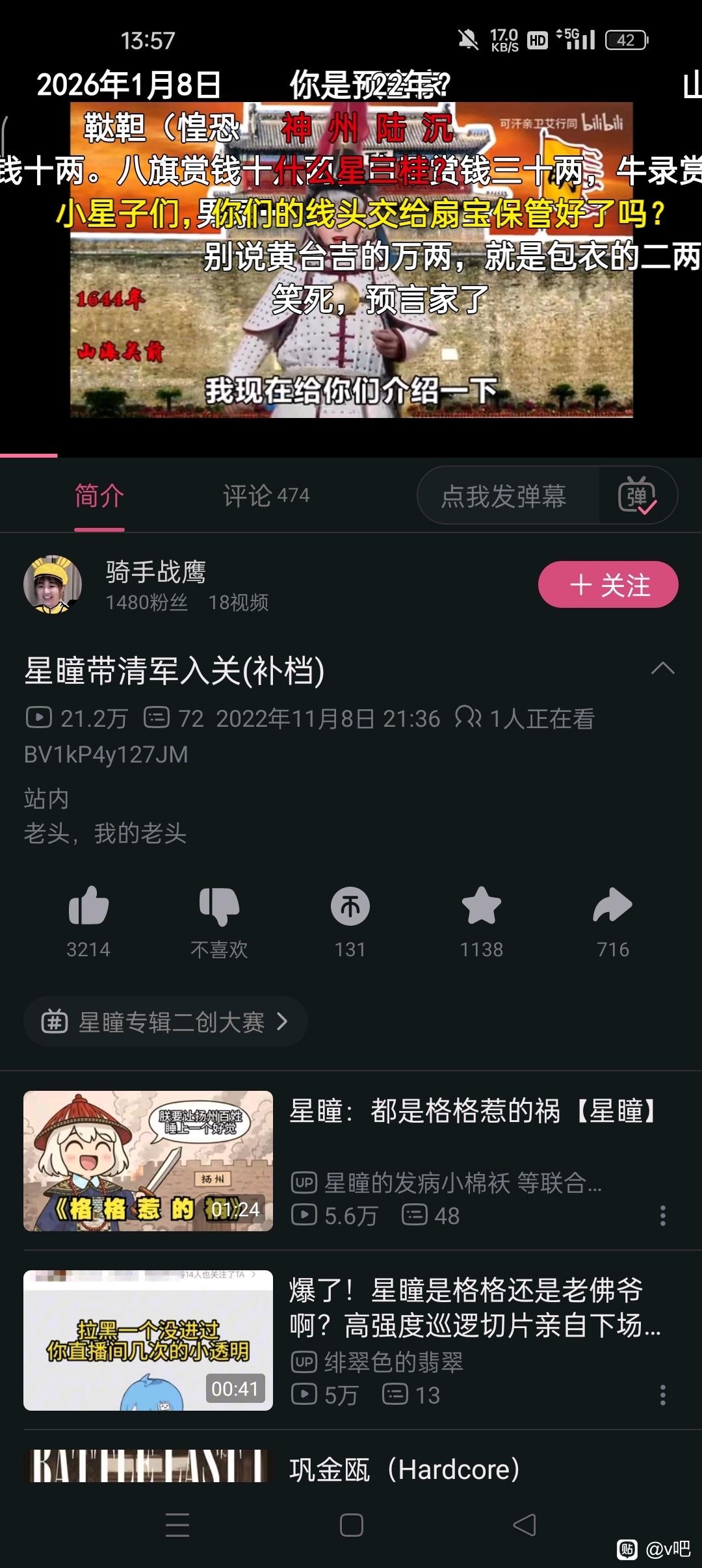702x1568 pixels.
Task: Collapse the video description chevron
Action: (x=662, y=669)
